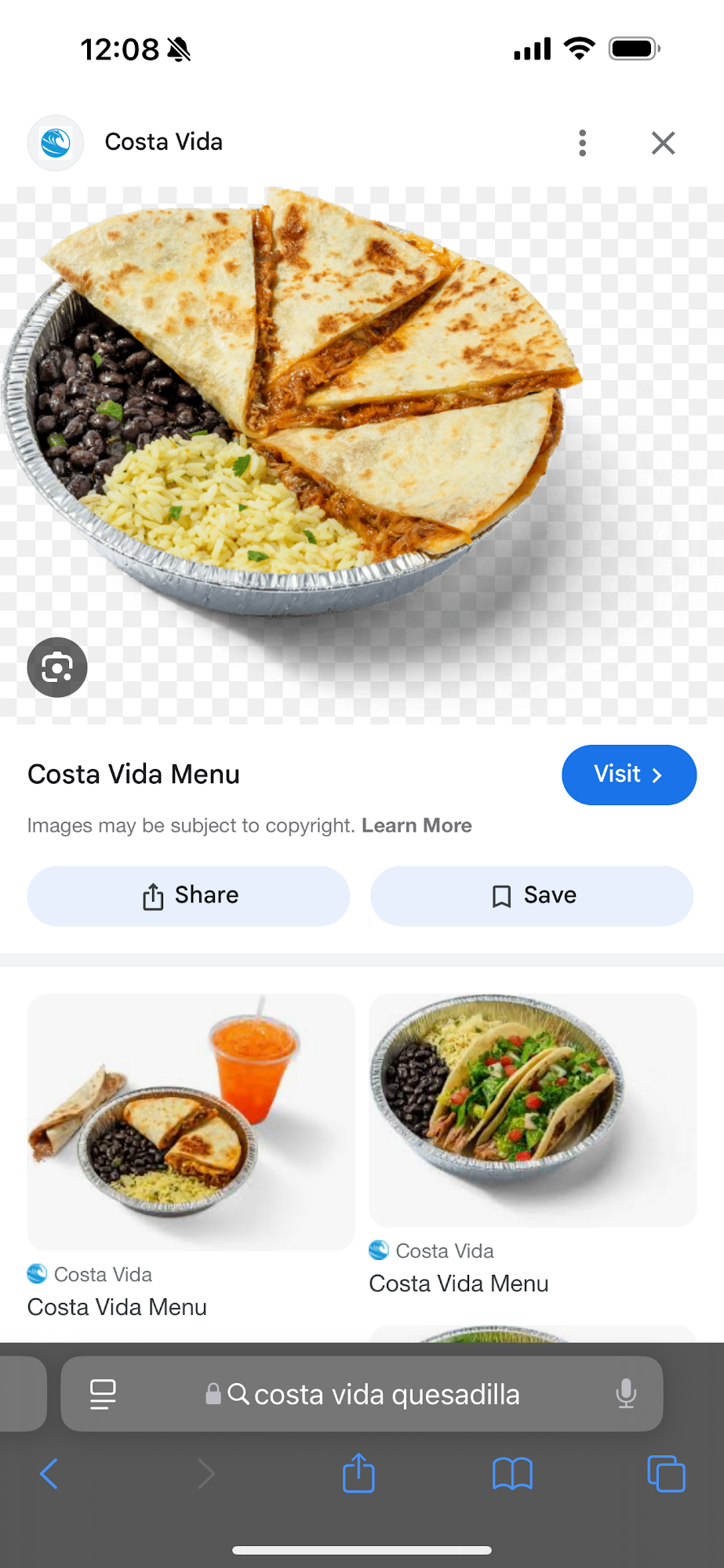
Task: Open Google Lens search on the image
Action: 56,667
